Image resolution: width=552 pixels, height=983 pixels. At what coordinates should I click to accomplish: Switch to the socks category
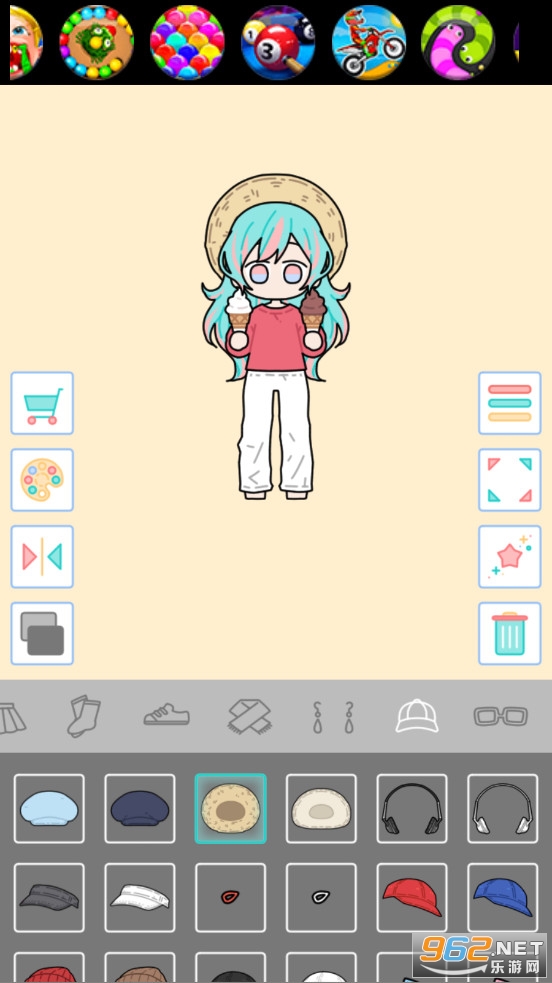point(83,717)
